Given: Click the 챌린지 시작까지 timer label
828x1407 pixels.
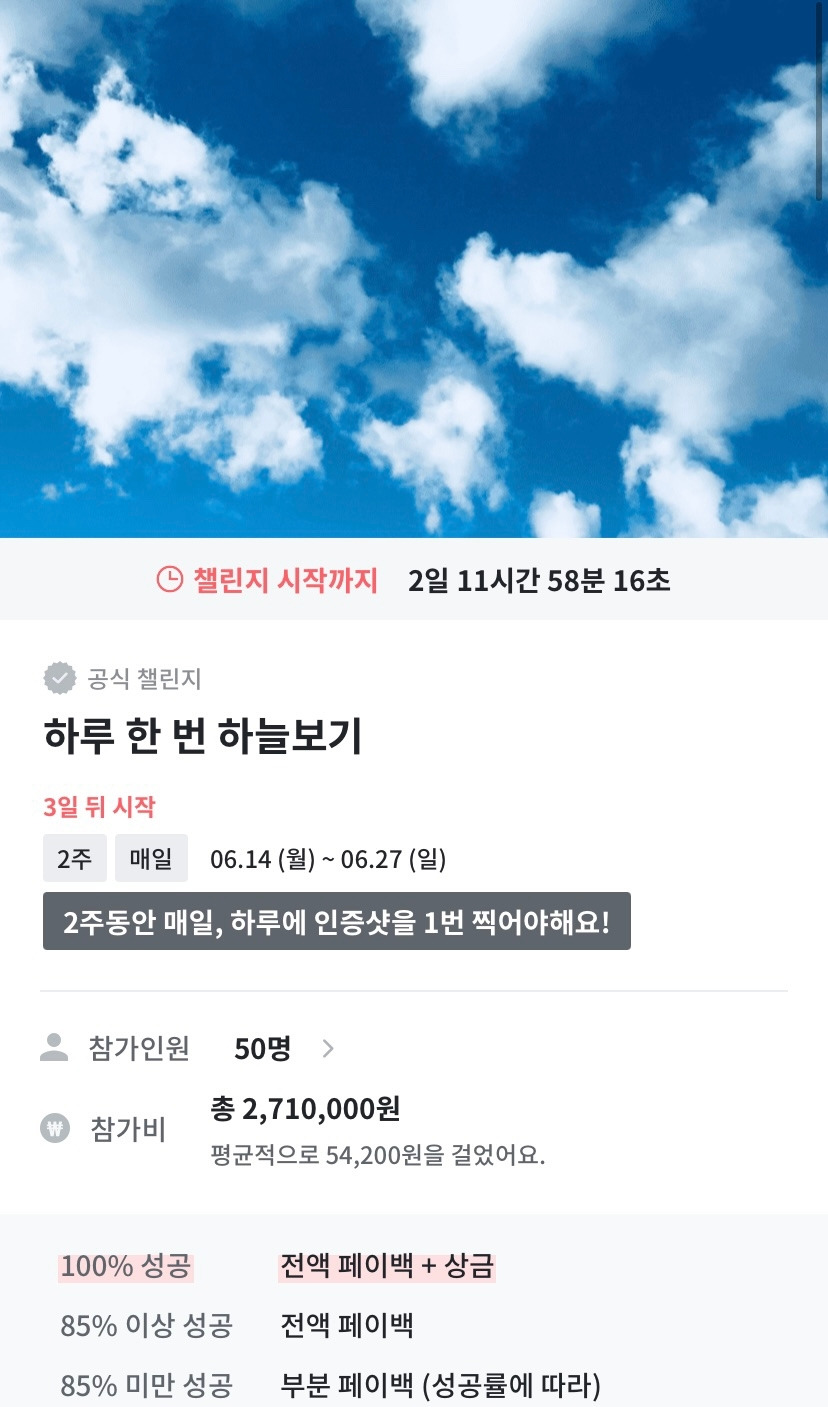Looking at the screenshot, I should click(x=287, y=579).
